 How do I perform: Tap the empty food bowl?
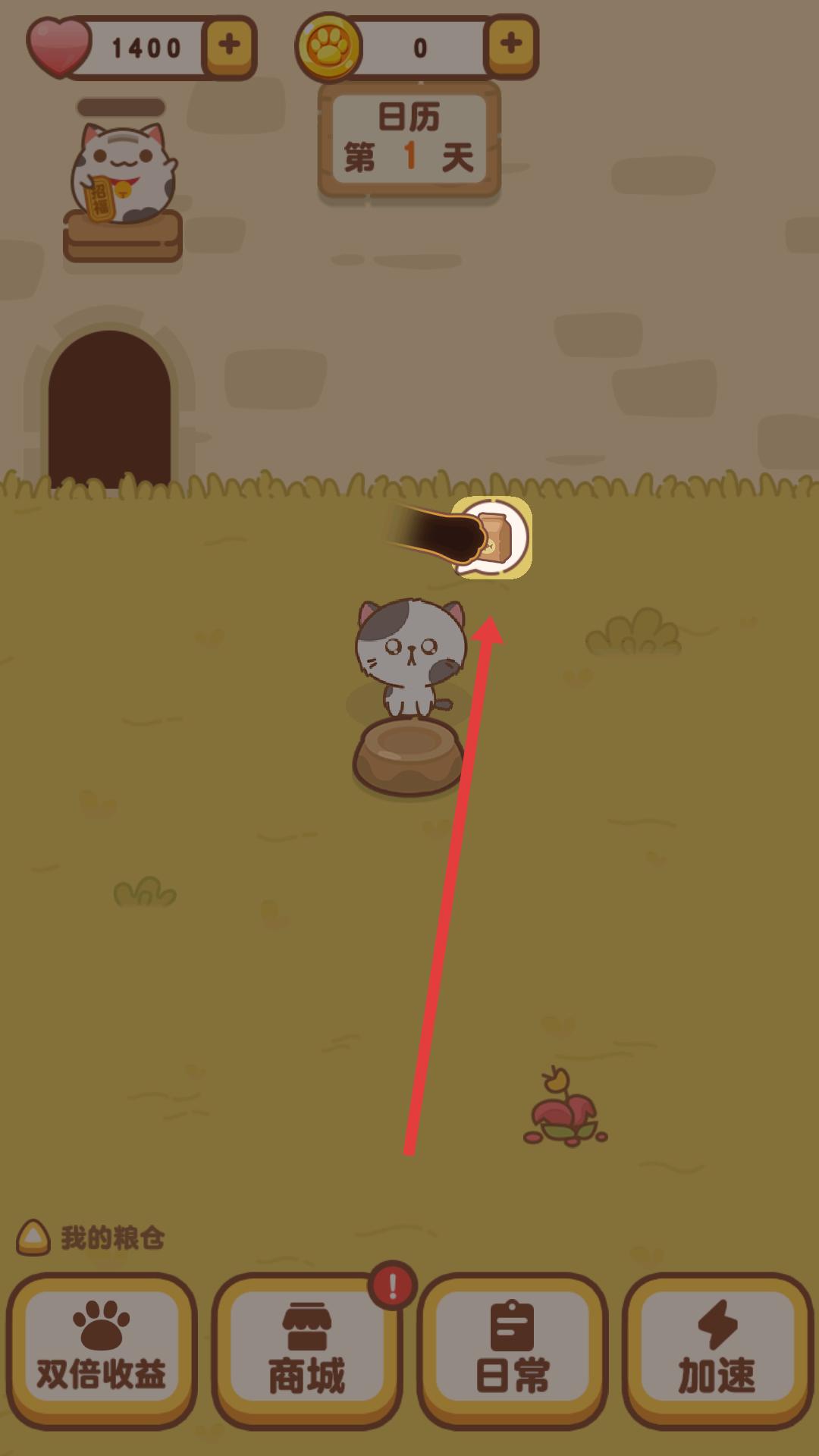coord(408,757)
